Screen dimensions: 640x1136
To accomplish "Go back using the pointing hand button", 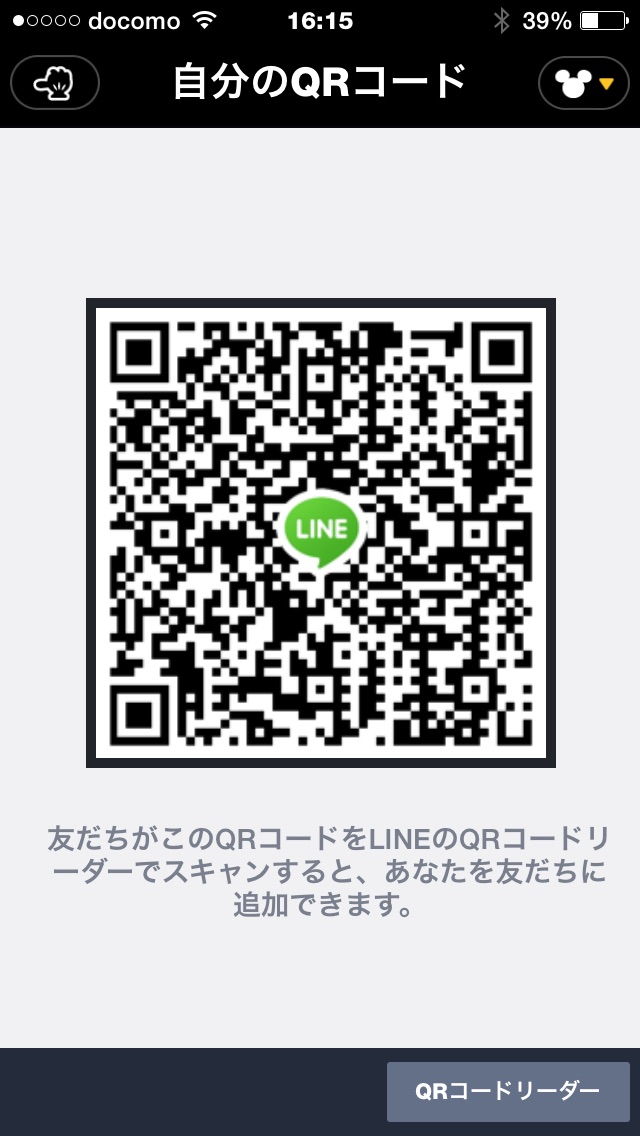I will (55, 83).
